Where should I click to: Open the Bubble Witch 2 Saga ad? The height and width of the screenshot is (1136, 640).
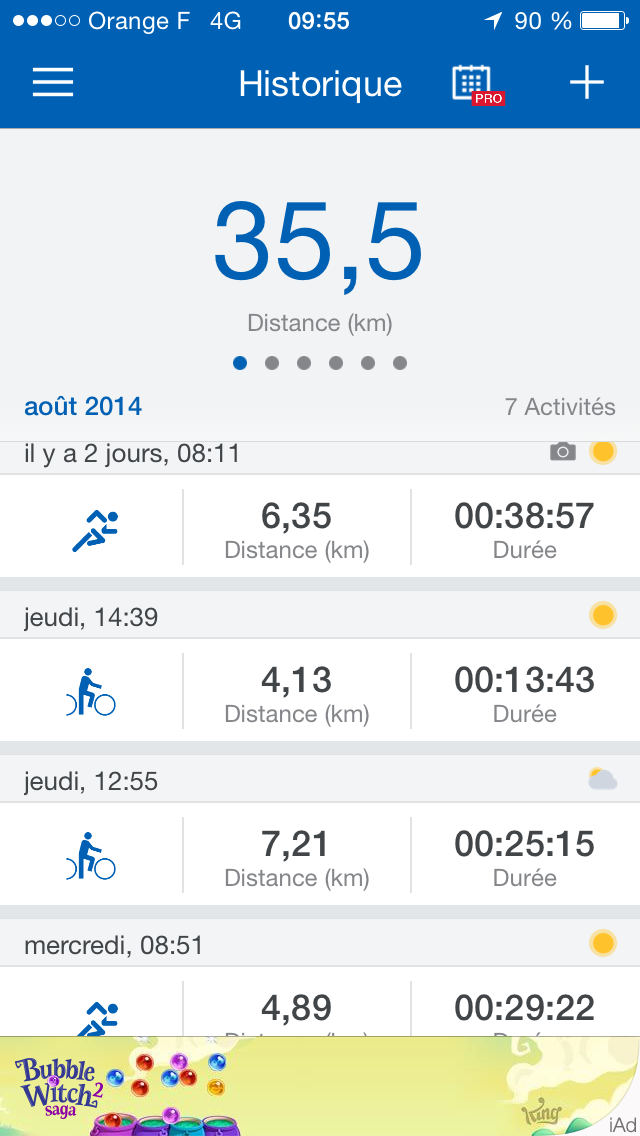click(x=320, y=1086)
